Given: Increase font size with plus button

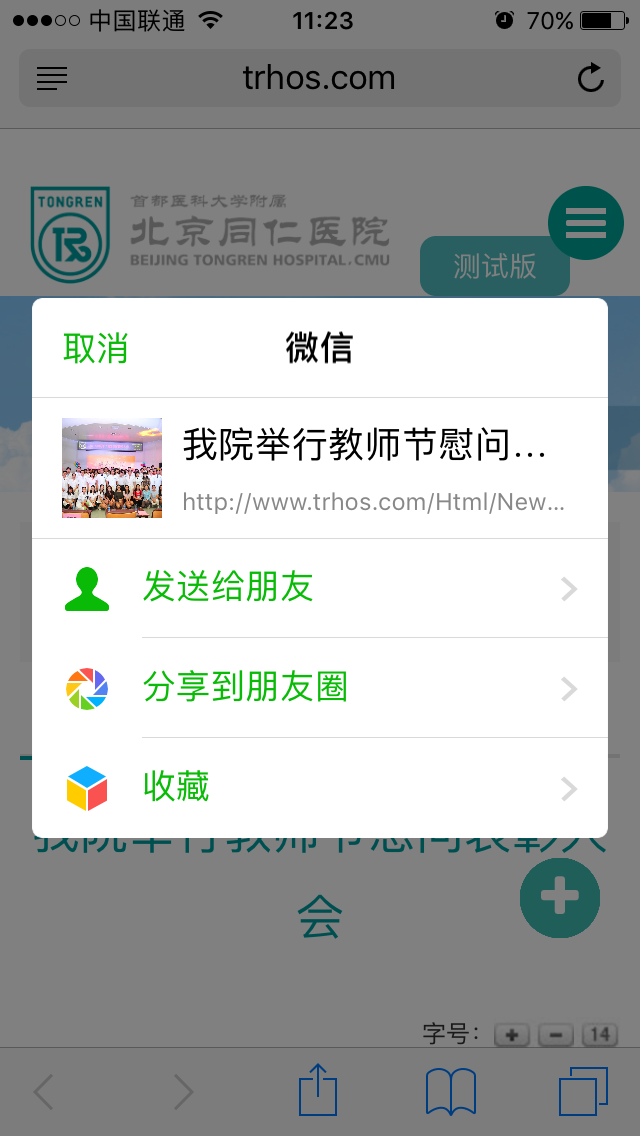Looking at the screenshot, I should pos(511,1035).
